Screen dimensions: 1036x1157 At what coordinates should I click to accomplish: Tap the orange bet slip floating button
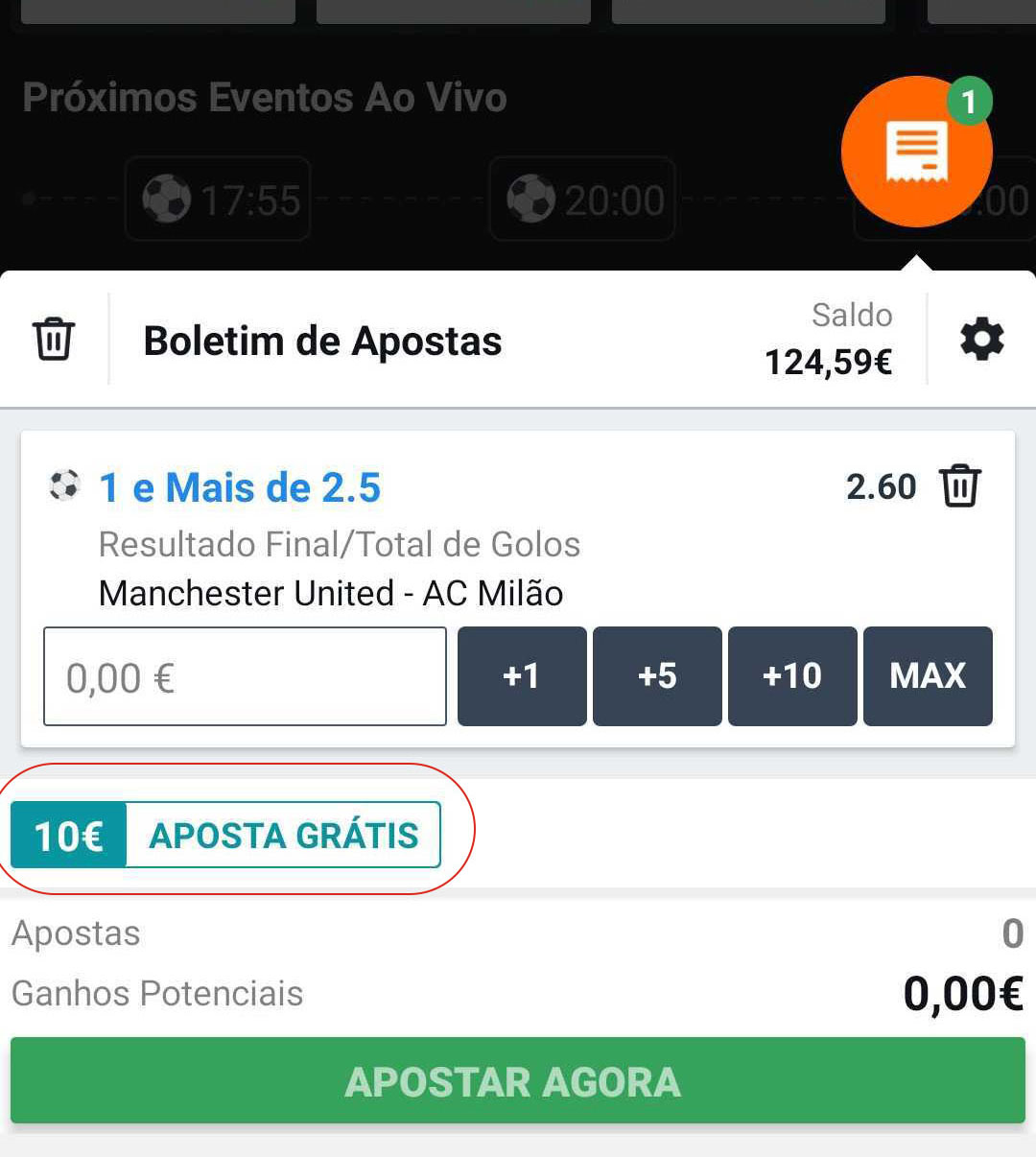point(916,152)
